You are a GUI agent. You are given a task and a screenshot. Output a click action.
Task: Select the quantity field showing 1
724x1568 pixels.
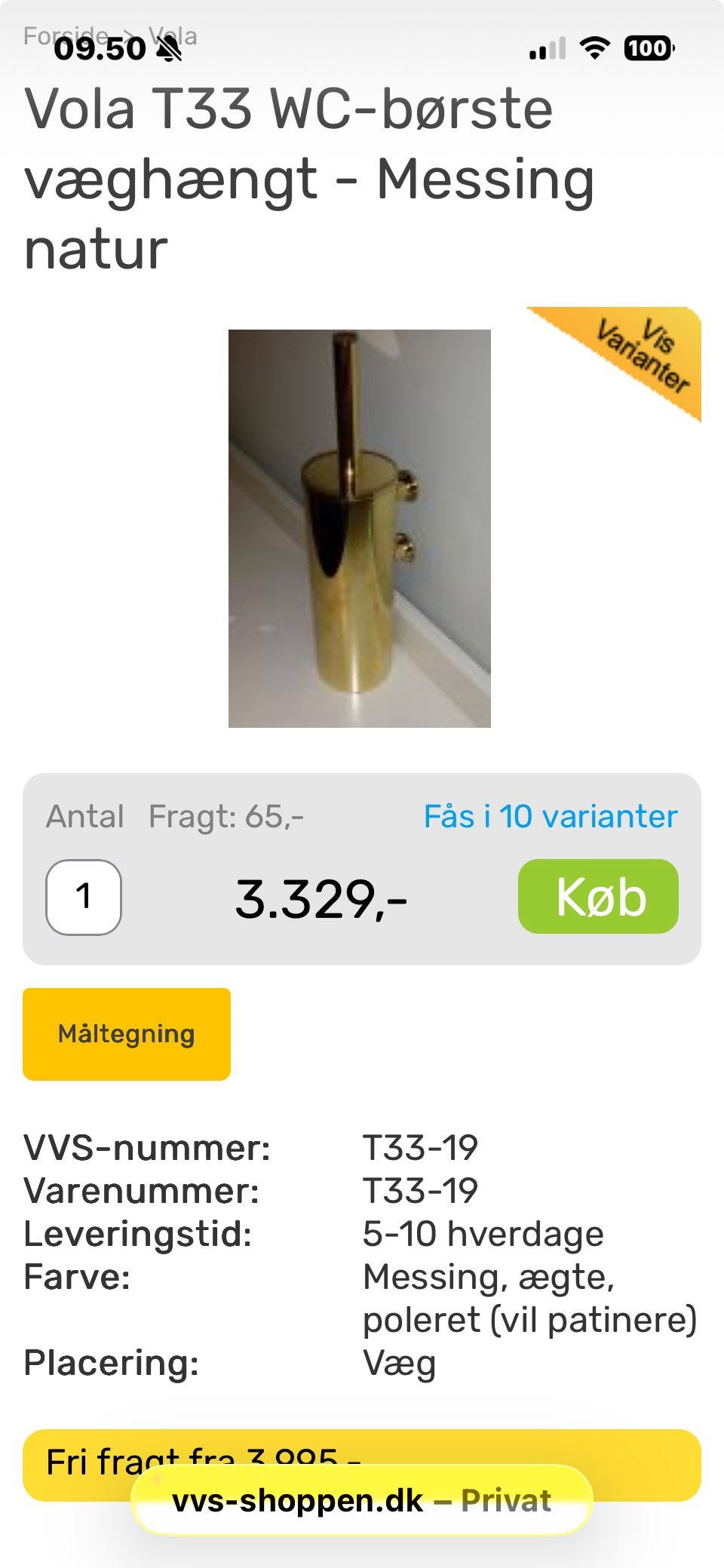pyautogui.click(x=84, y=898)
